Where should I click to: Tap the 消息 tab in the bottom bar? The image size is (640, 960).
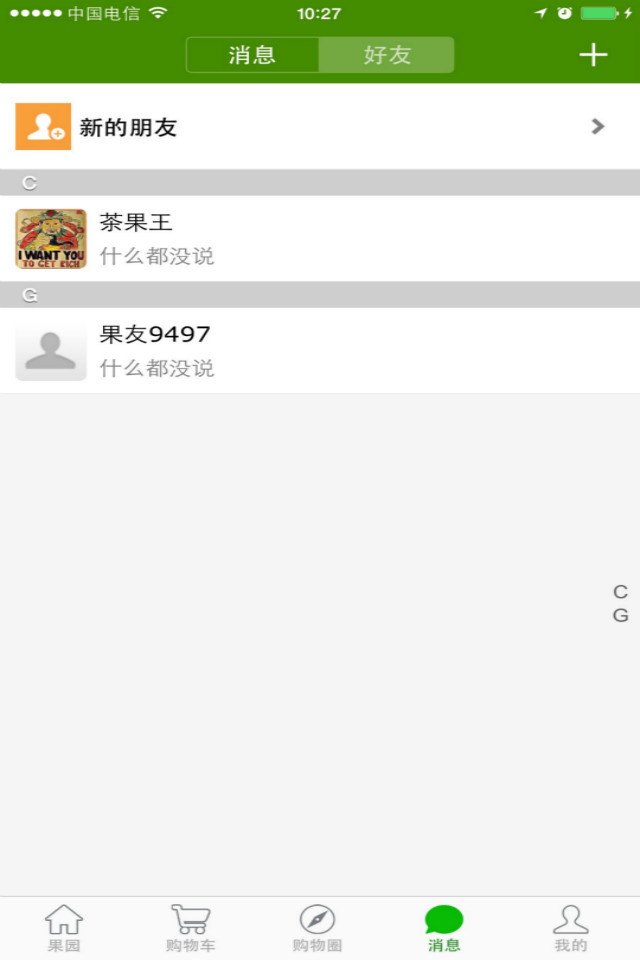pos(444,928)
